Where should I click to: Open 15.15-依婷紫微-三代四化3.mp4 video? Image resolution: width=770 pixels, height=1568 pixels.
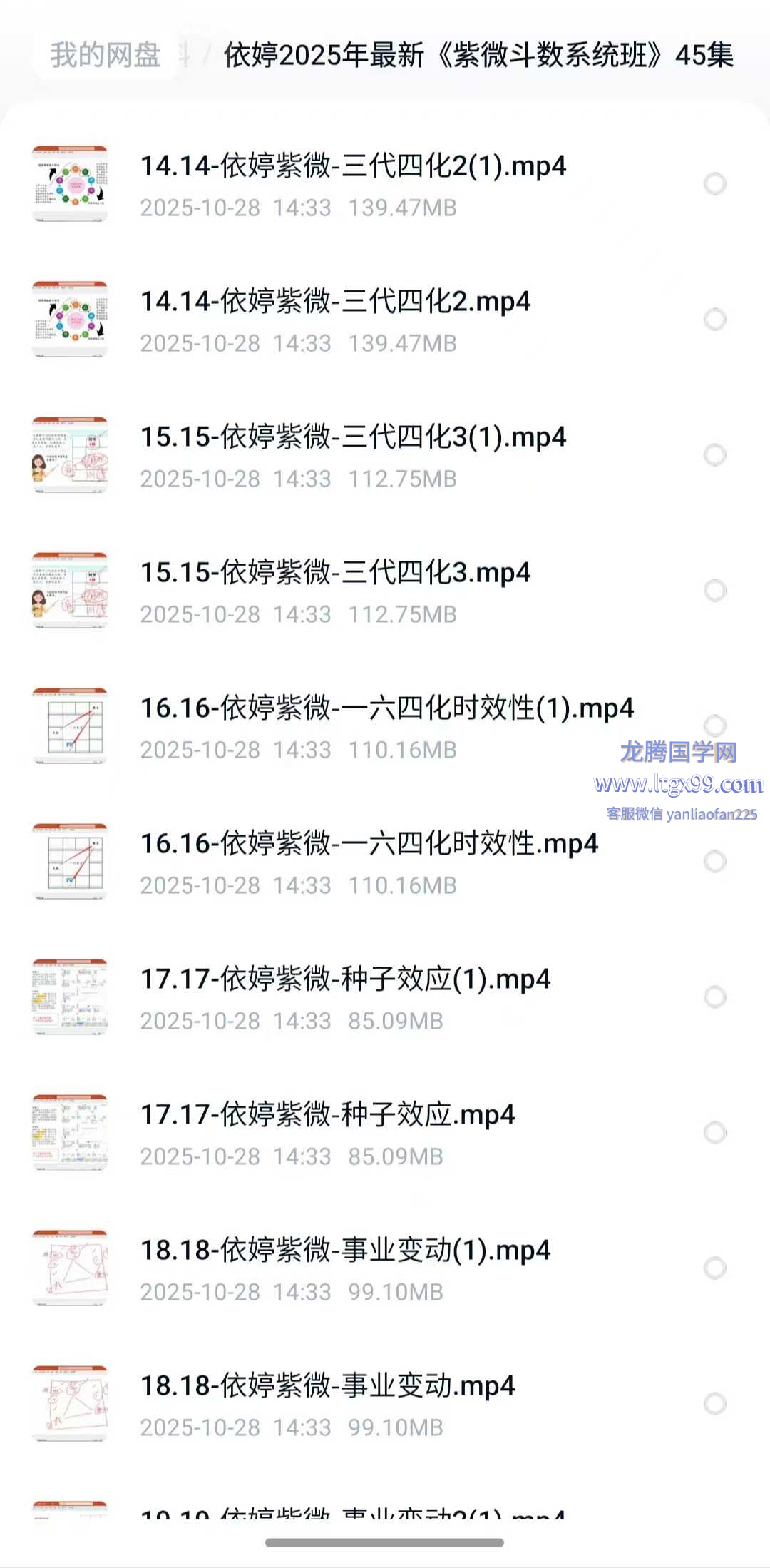click(x=335, y=573)
